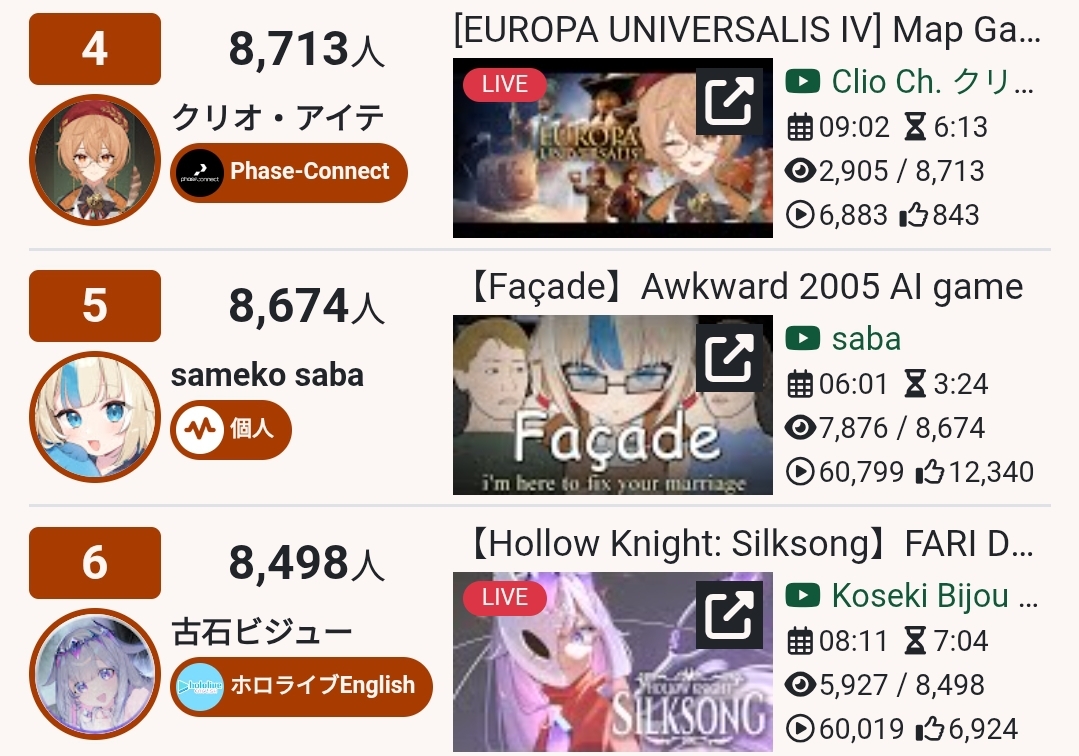The width and height of the screenshot is (1079, 756).
Task: Open the Hollow Knight: Silksong stream title
Action: 751,543
